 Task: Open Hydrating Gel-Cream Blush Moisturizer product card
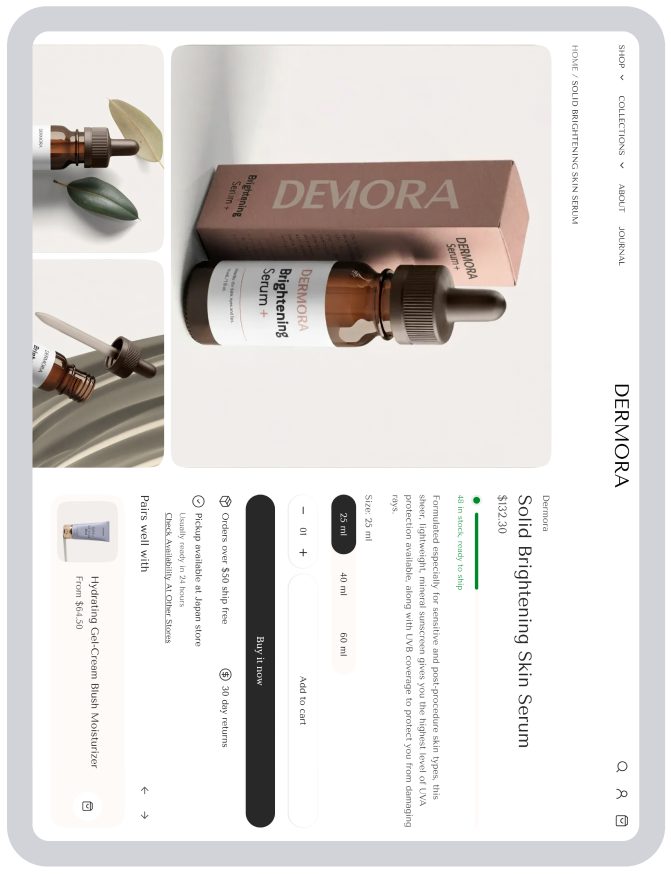(94, 670)
